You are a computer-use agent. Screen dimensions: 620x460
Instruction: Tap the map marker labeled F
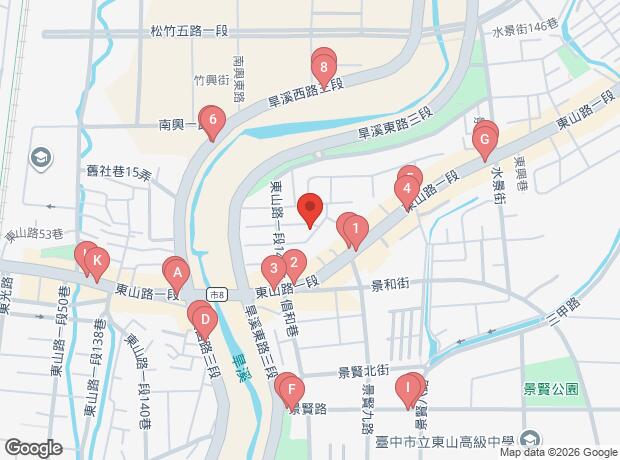click(290, 388)
